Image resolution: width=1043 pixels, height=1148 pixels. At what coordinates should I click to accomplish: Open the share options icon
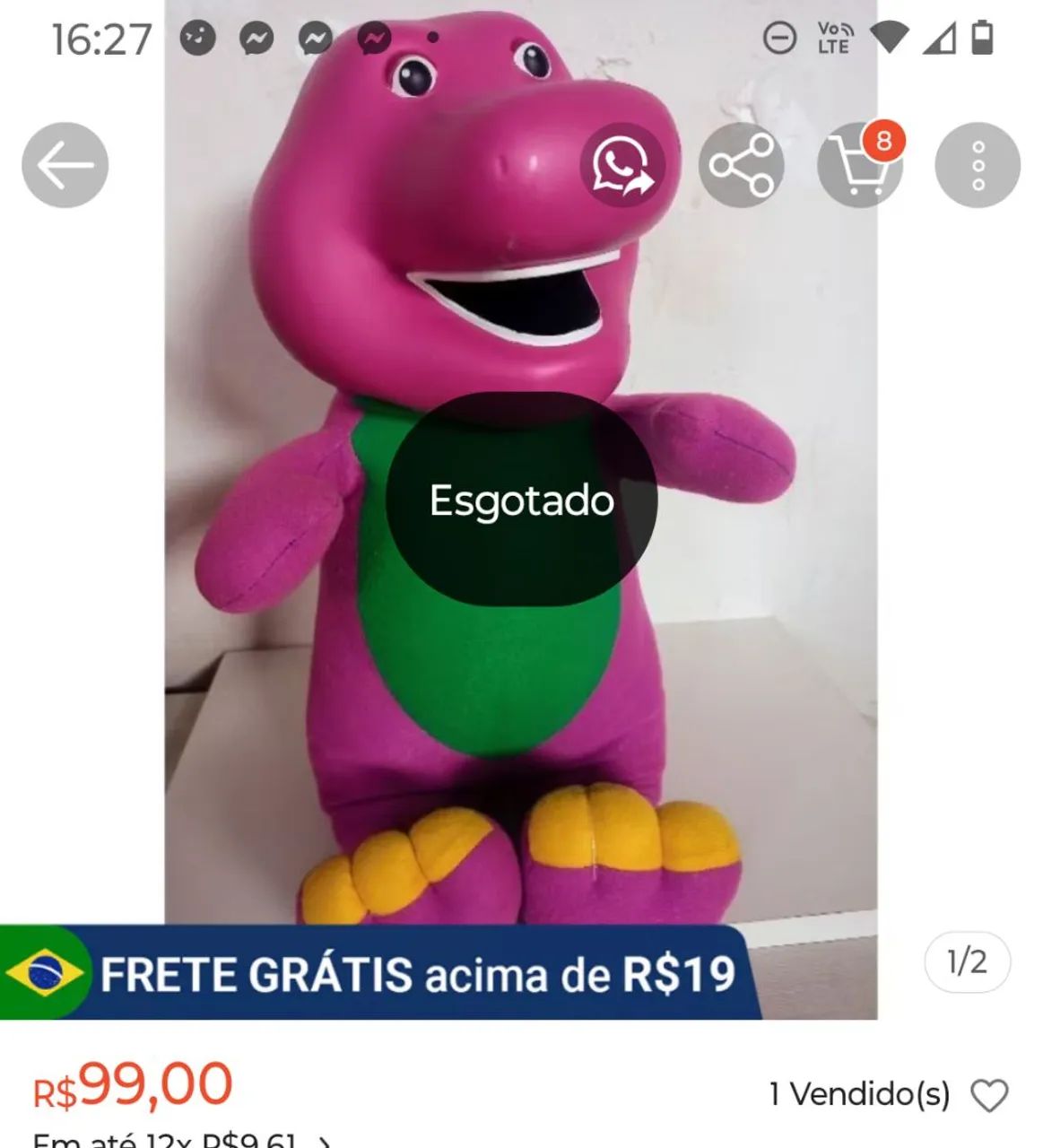[741, 165]
